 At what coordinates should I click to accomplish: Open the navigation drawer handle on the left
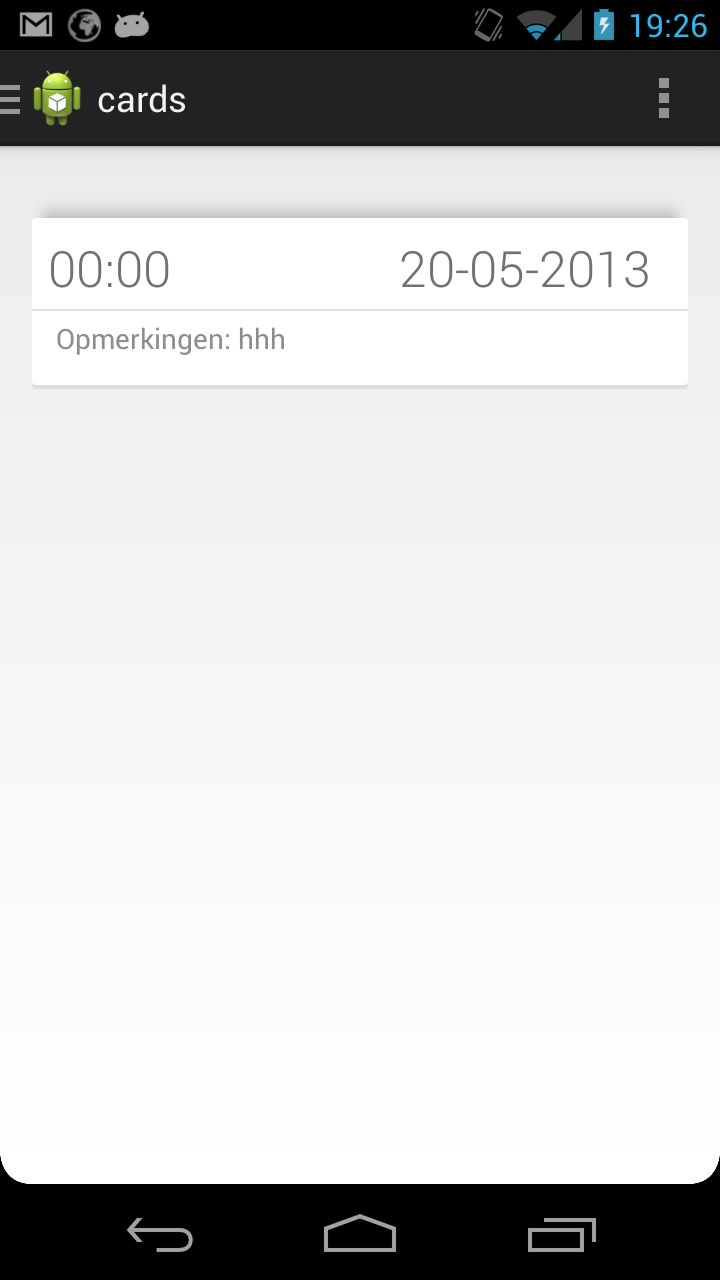(x=9, y=97)
